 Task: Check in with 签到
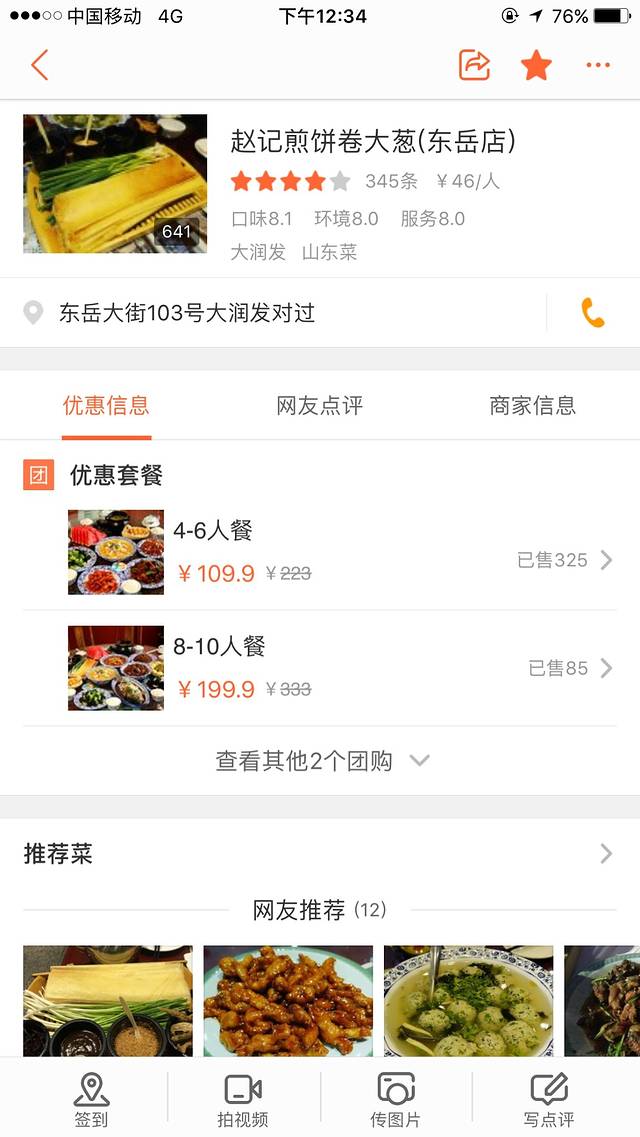click(x=91, y=1098)
